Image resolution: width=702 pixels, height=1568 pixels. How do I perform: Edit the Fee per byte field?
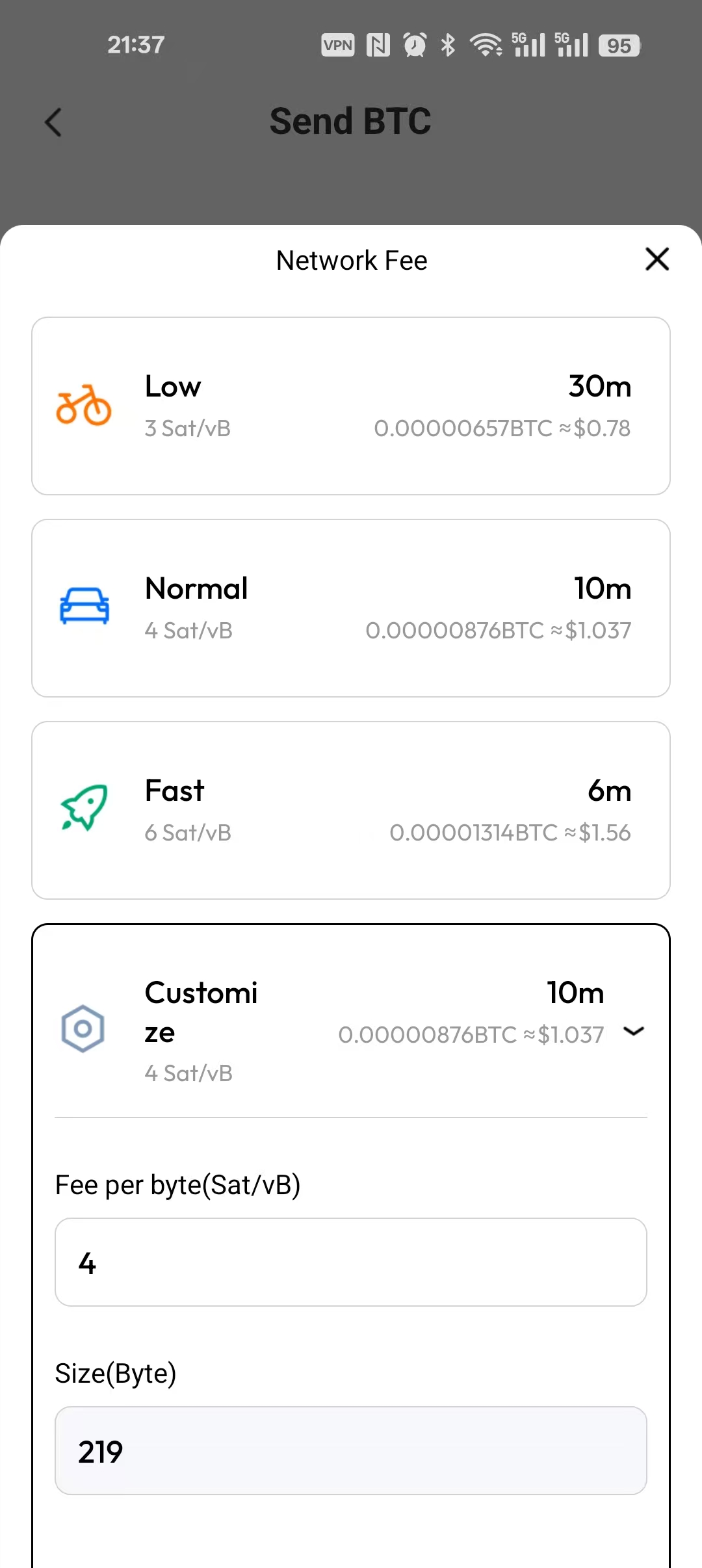pyautogui.click(x=351, y=1262)
